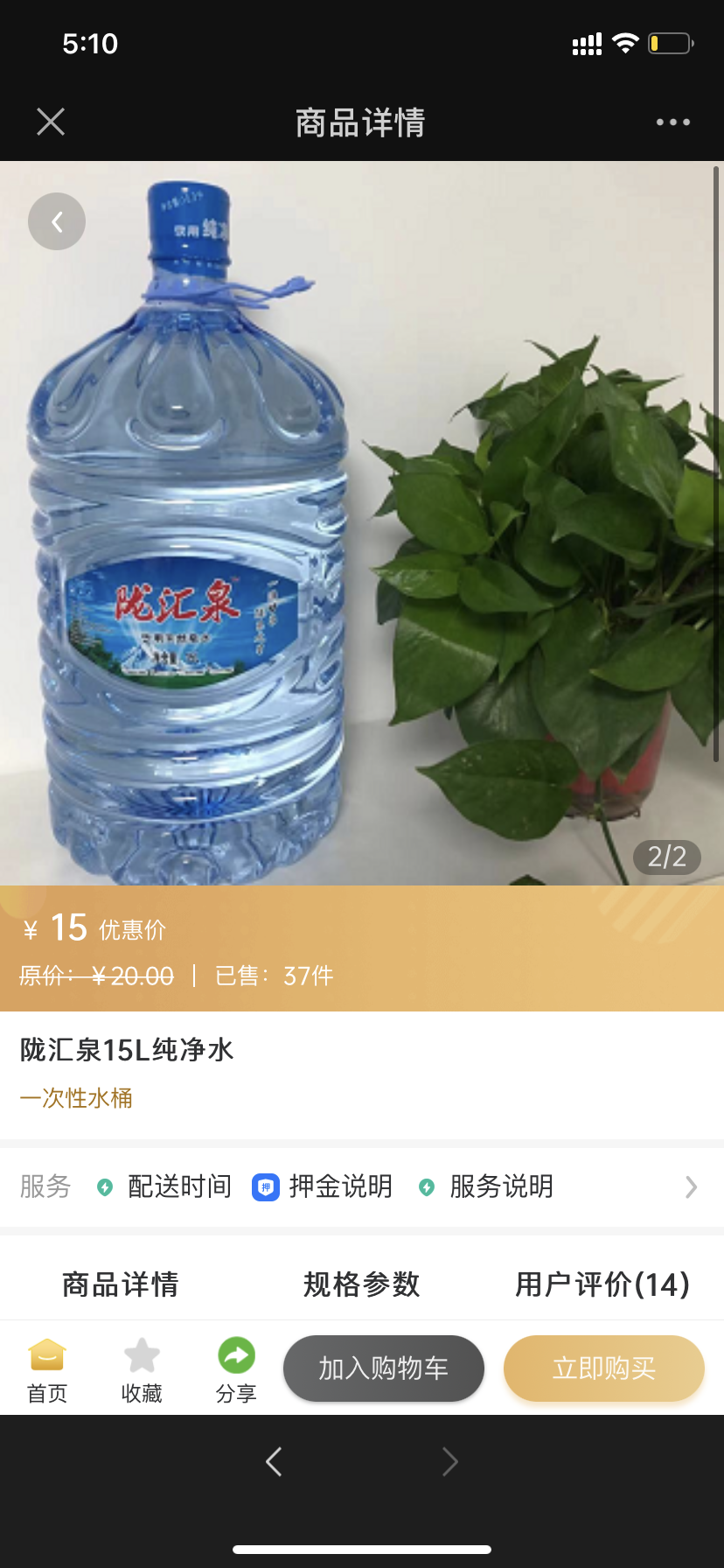Image resolution: width=724 pixels, height=1568 pixels.
Task: Share this product via 分享
Action: (x=236, y=1370)
